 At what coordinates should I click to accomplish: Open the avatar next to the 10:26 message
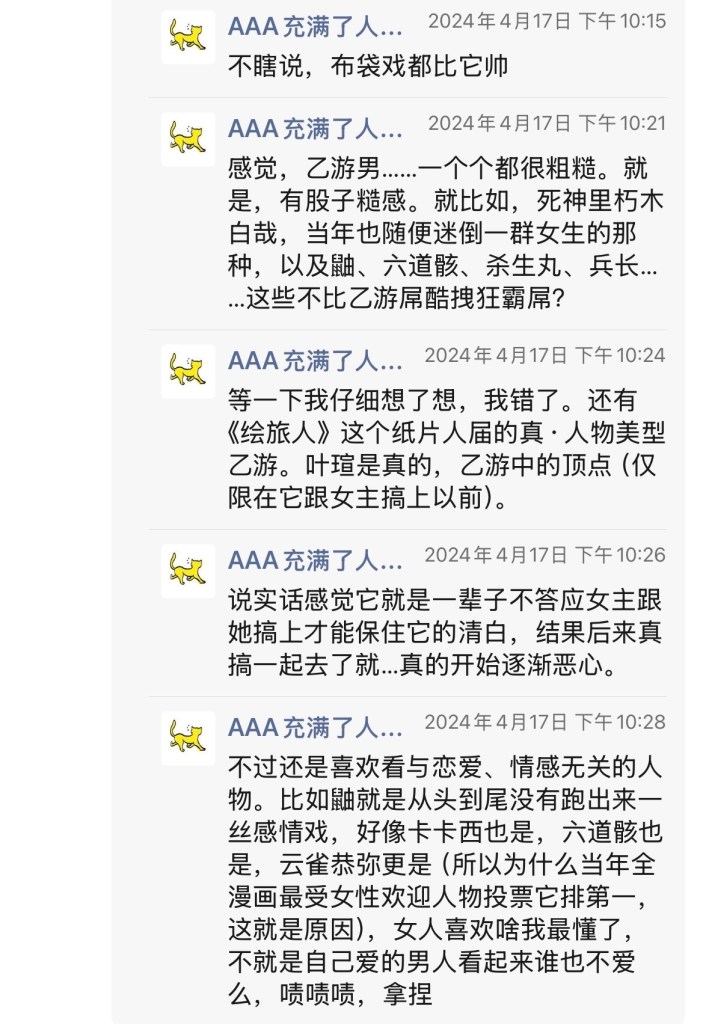point(188,571)
